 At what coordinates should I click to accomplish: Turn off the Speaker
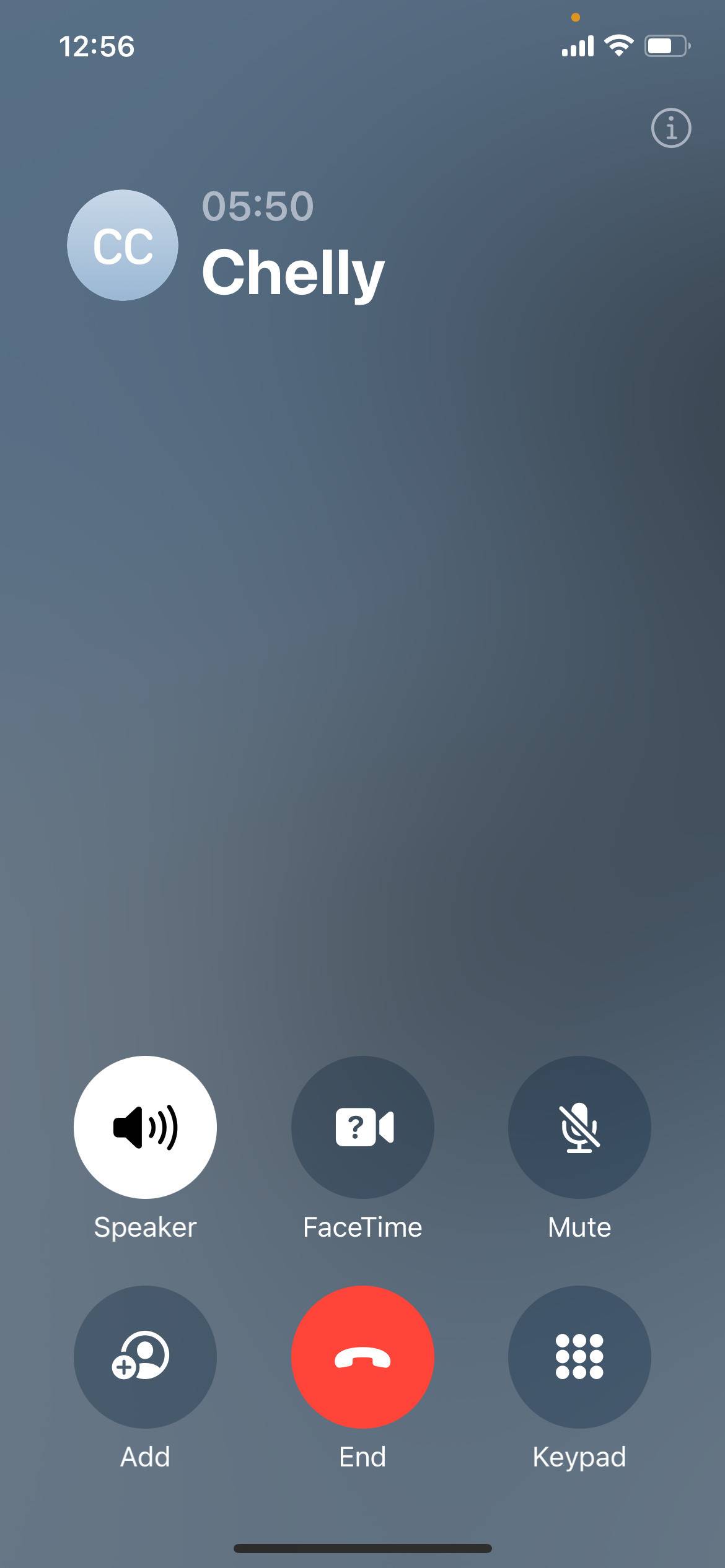(x=145, y=1126)
